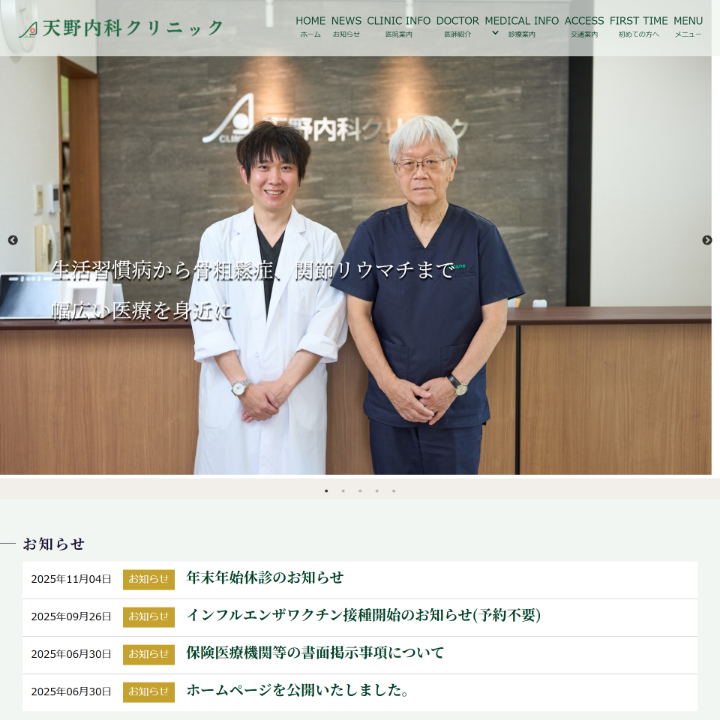Viewport: 720px width, 720px height.
Task: Open 年末年始休診のお知らせ news item
Action: 265,578
